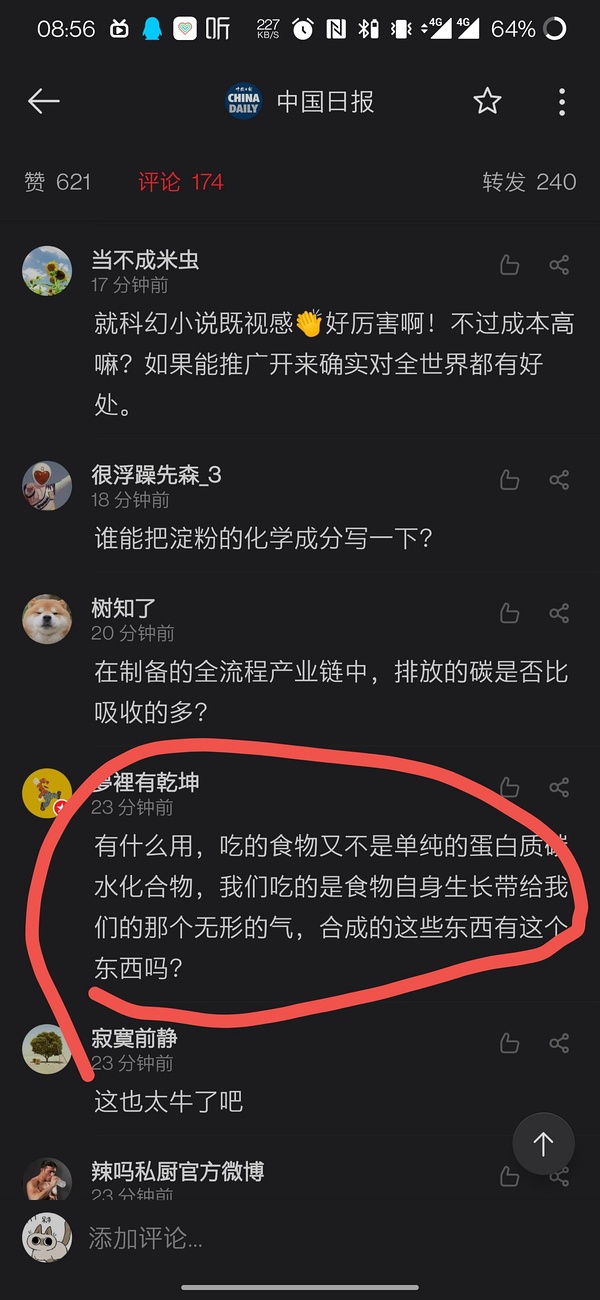Image resolution: width=600 pixels, height=1300 pixels.
Task: Share the comment by 很浮躁先森_3
Action: click(559, 480)
